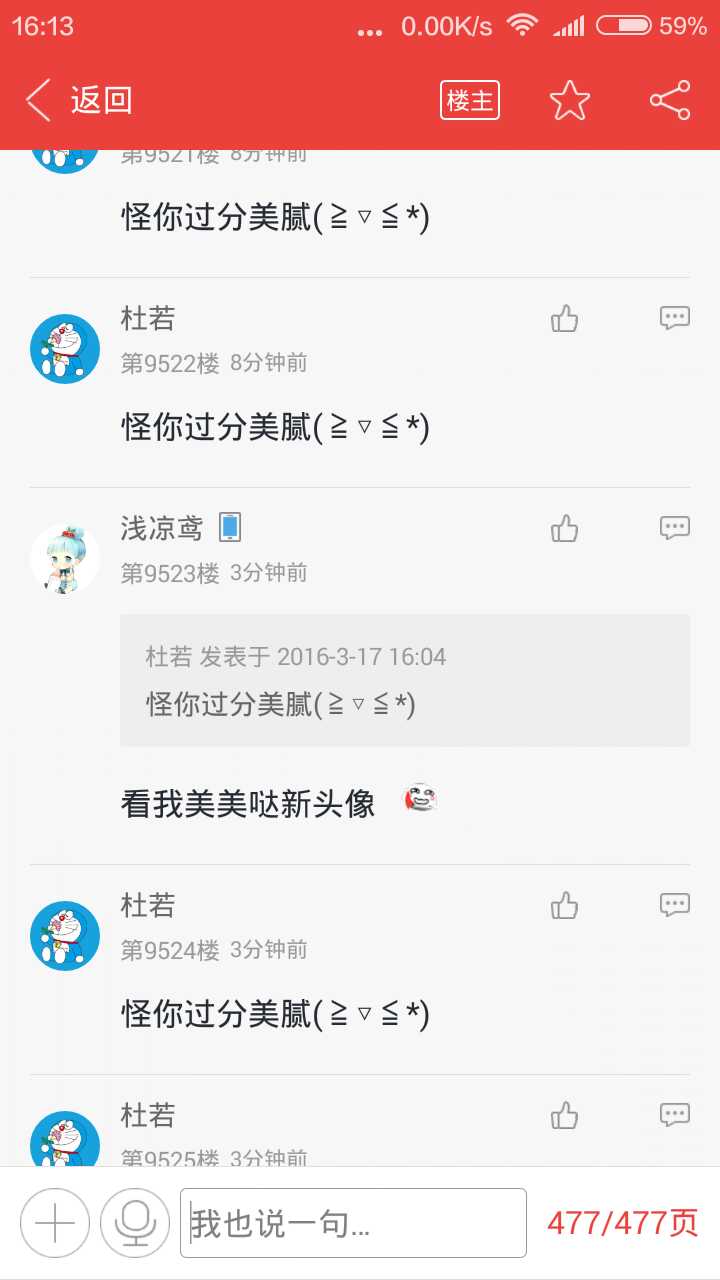Reply to the post on floor 9522
720x1280 pixels.
675,319
